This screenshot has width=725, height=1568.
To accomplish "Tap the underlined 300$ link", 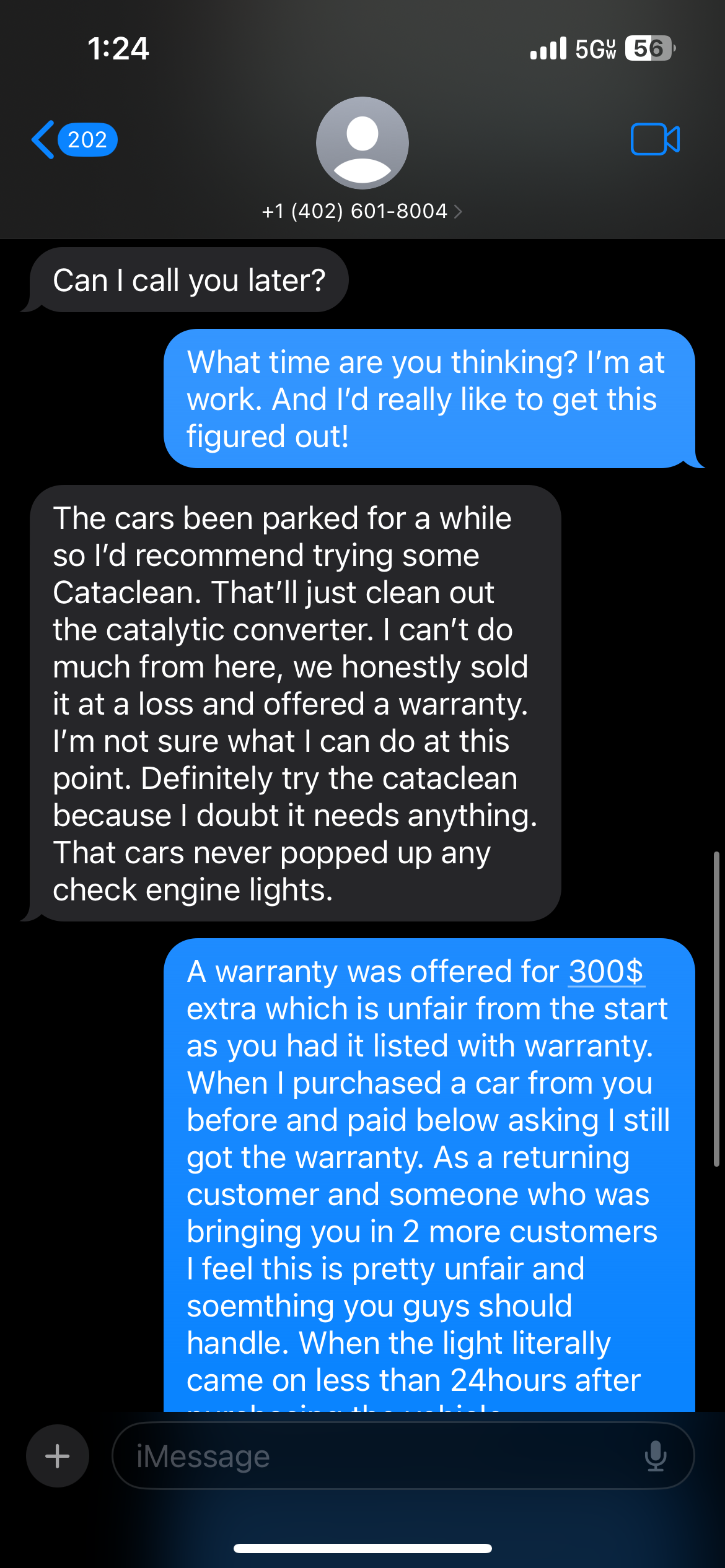I will (x=605, y=972).
